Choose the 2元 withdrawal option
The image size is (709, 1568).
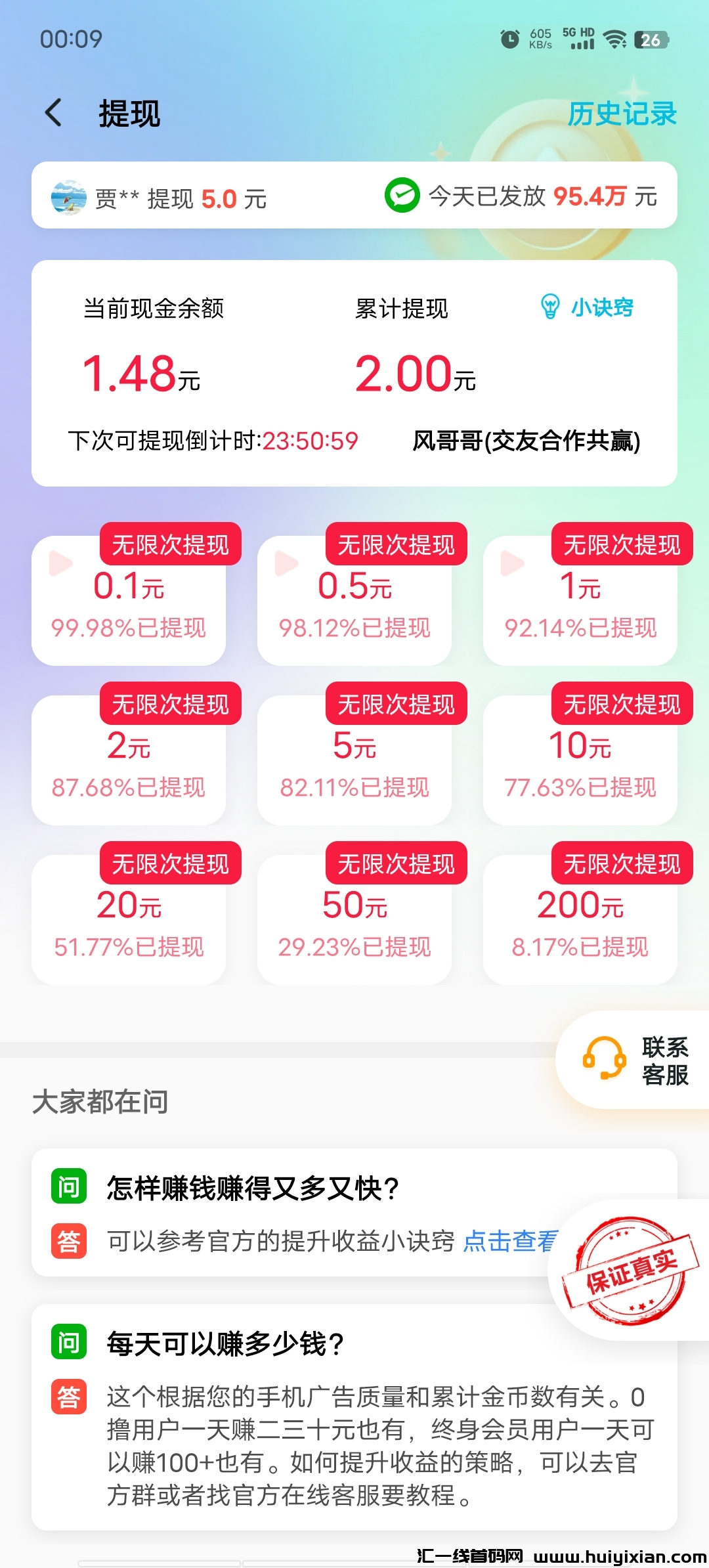point(129,761)
